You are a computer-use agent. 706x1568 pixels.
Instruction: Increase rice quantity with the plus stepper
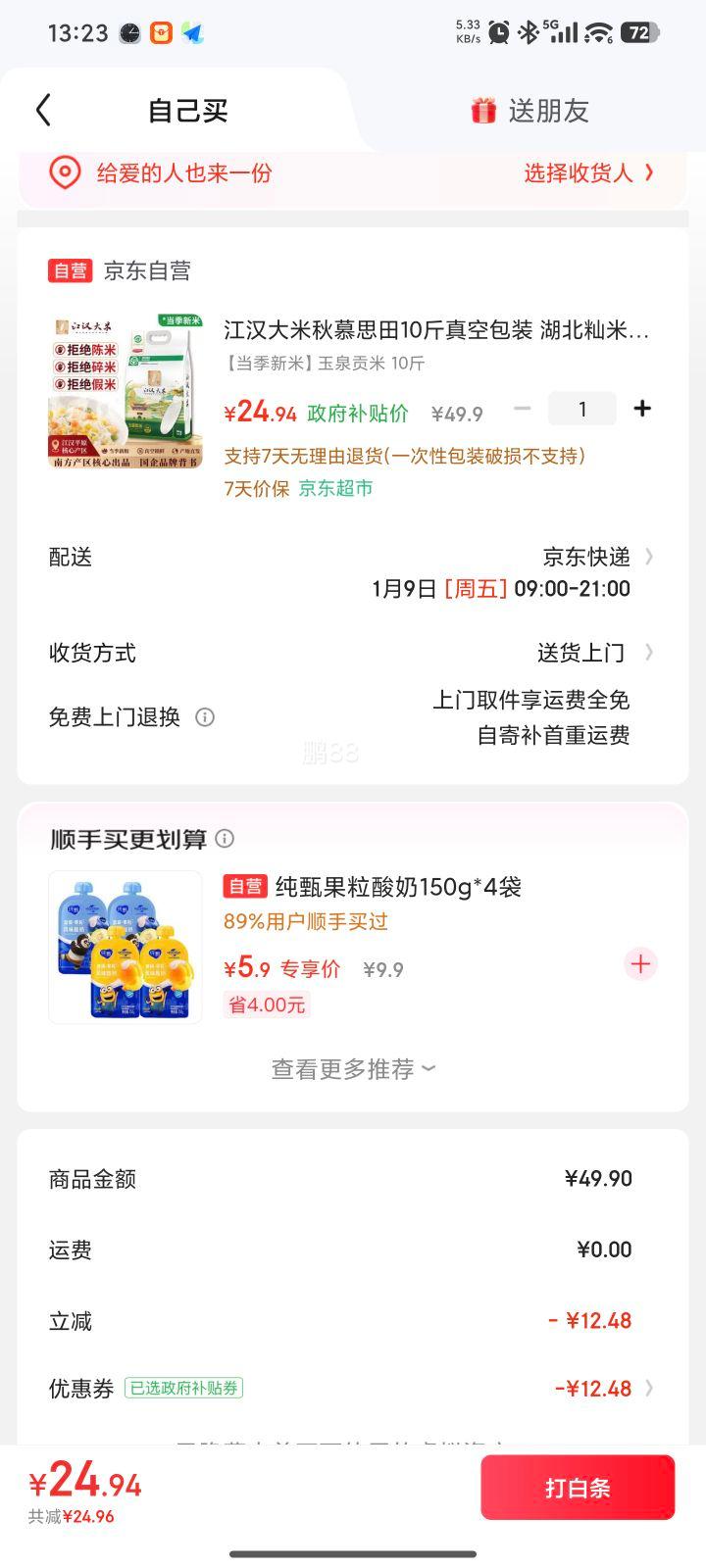(642, 408)
